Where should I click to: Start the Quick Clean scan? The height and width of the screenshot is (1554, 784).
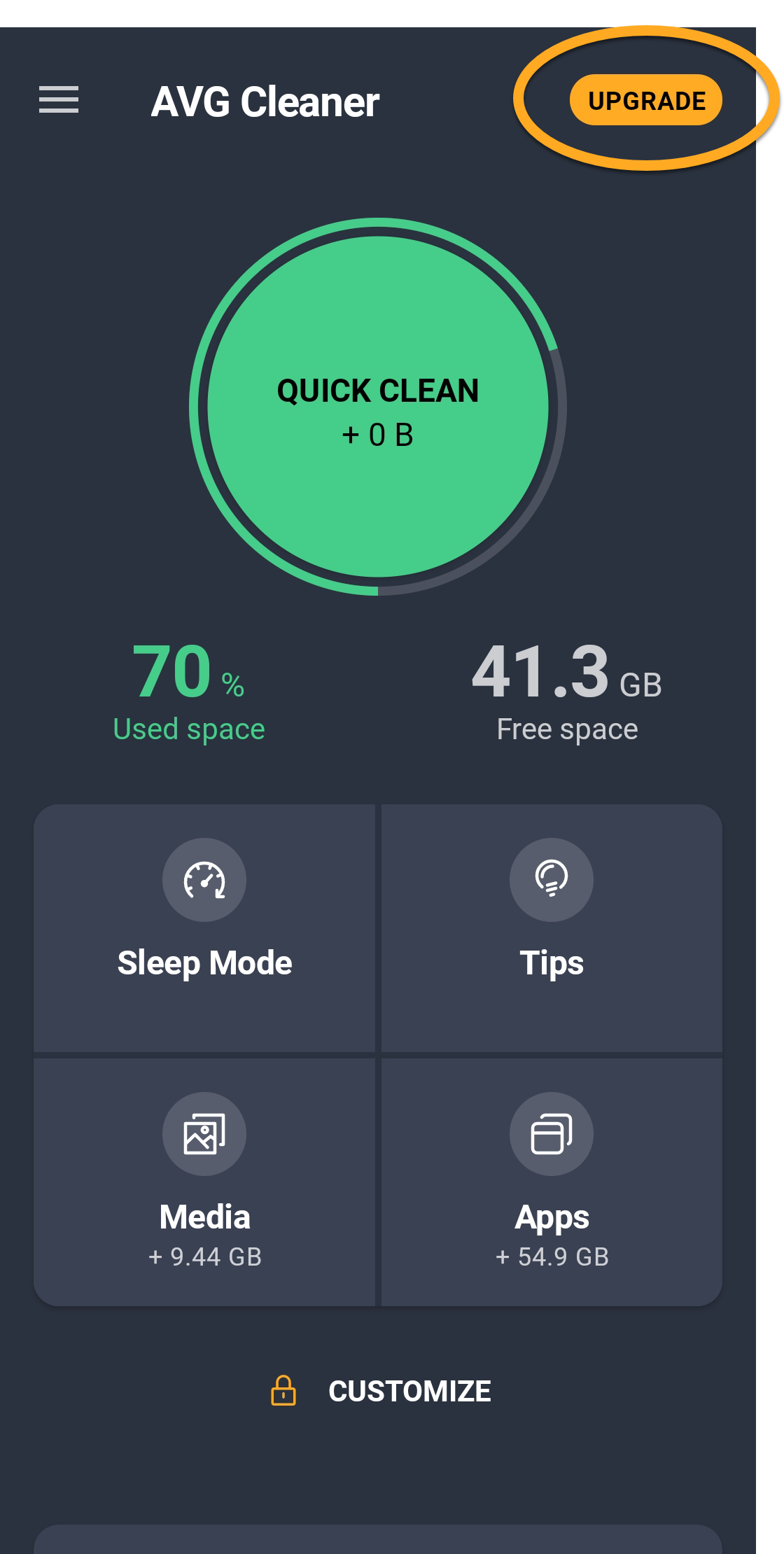coord(378,407)
